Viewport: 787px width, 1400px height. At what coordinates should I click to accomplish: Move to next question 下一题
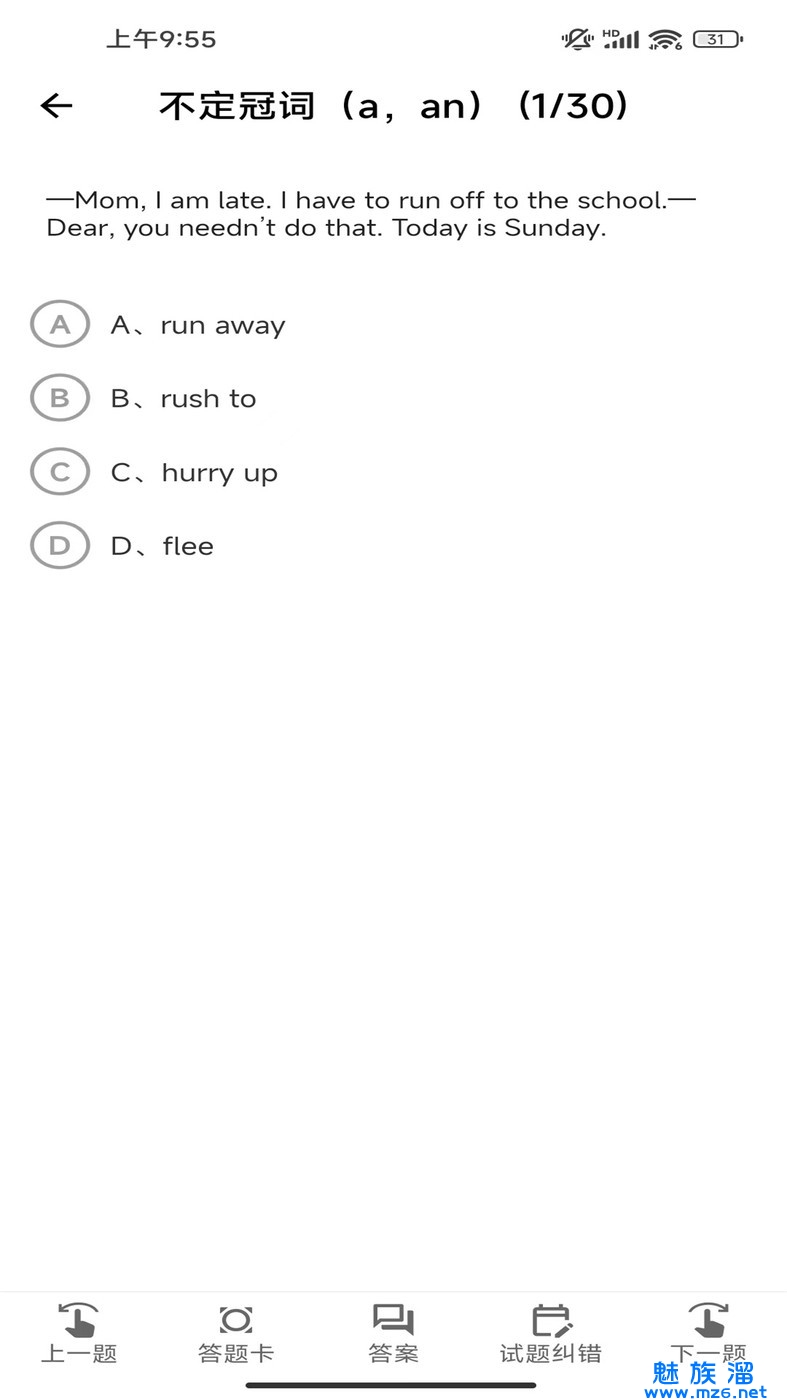(x=708, y=1334)
